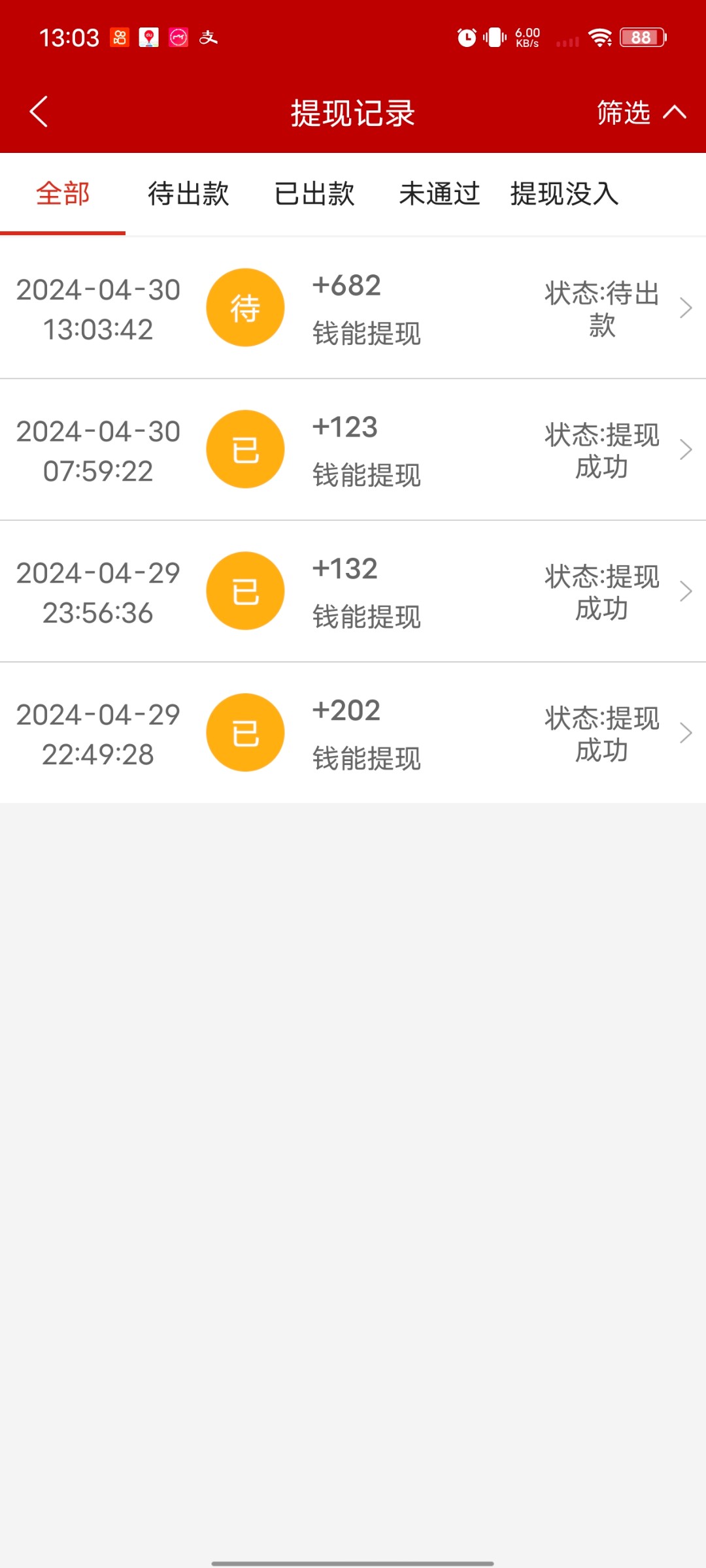Open the +682 pending withdrawal record
The image size is (706, 1568).
353,308
